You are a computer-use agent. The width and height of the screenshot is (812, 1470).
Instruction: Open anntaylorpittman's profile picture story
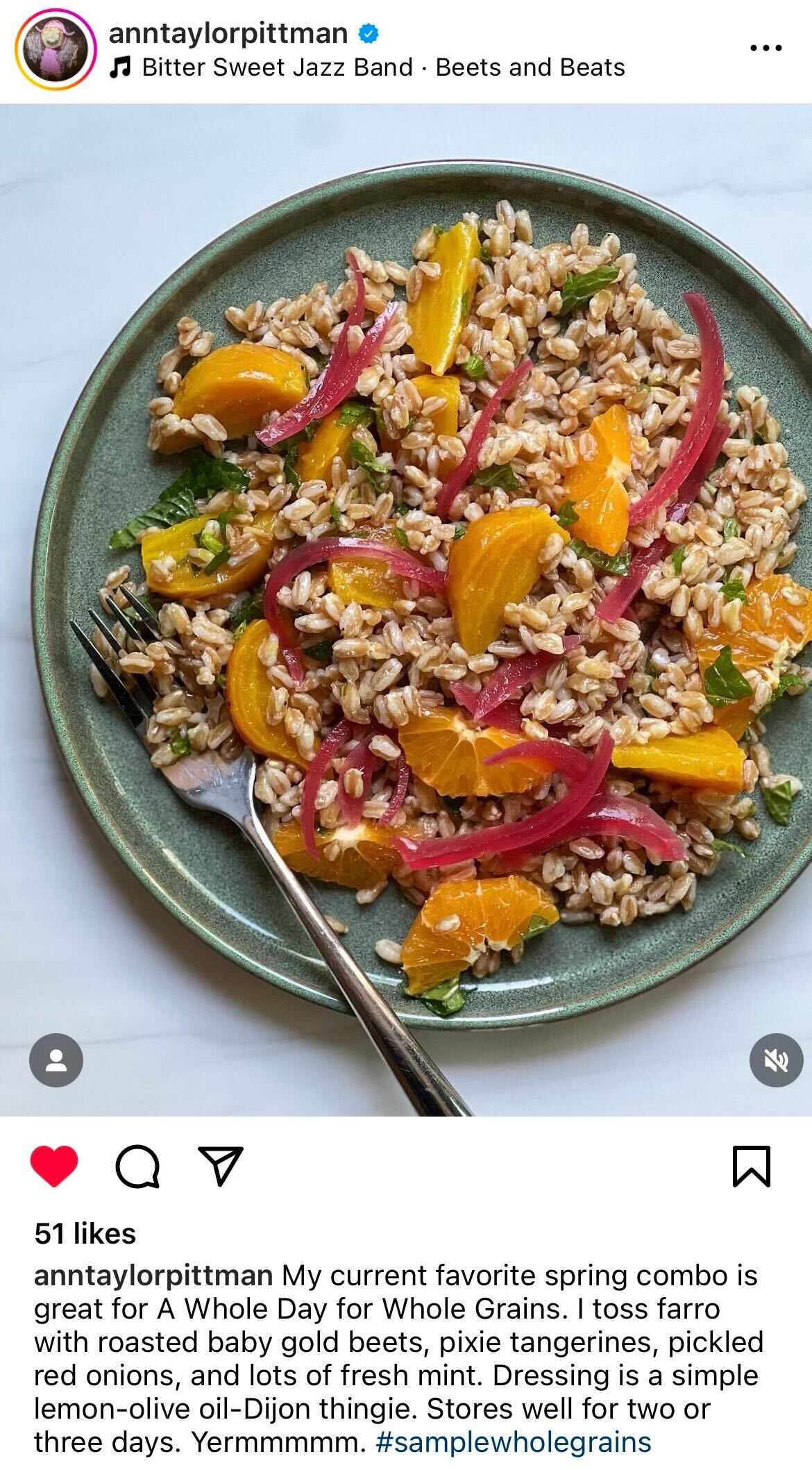[56, 50]
